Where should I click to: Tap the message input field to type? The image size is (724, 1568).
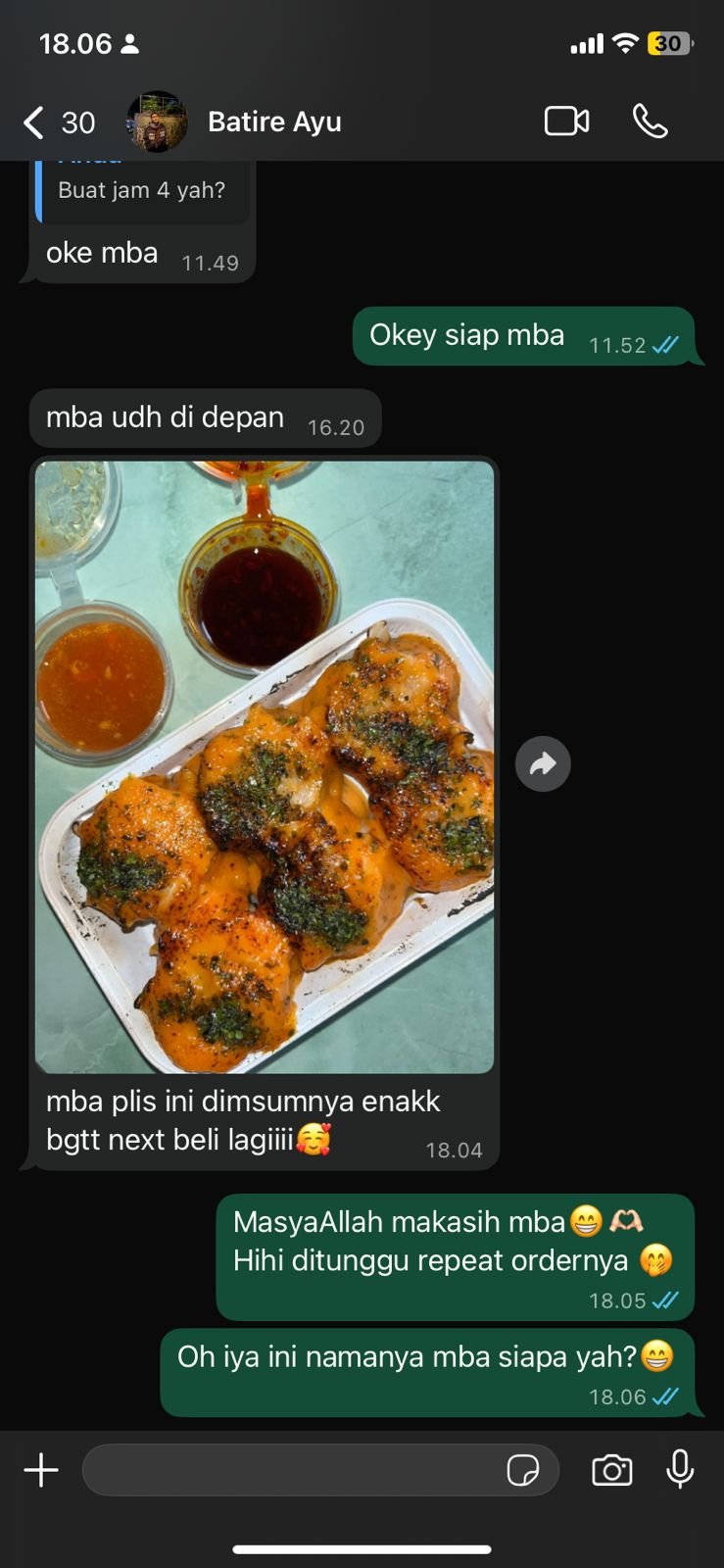click(294, 1470)
